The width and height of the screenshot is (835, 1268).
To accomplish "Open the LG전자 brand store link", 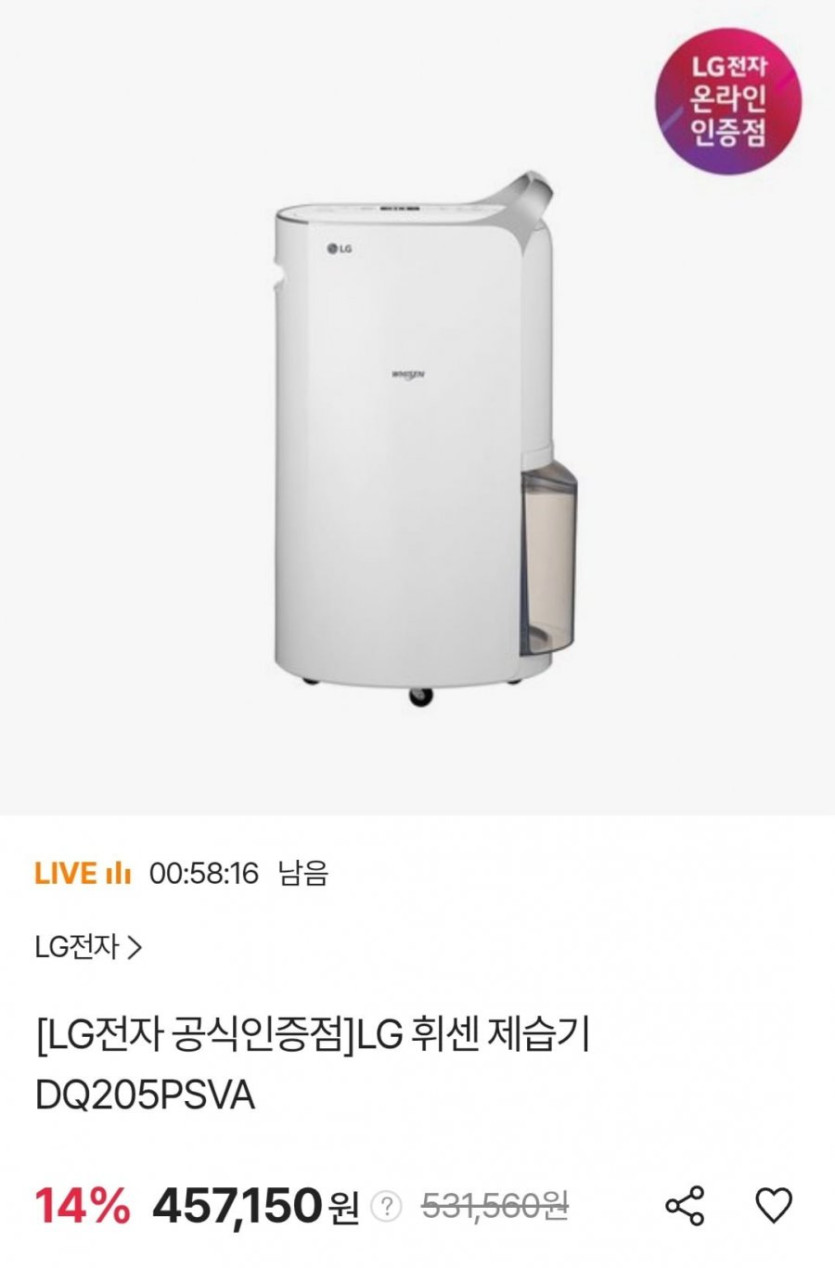I will point(88,945).
